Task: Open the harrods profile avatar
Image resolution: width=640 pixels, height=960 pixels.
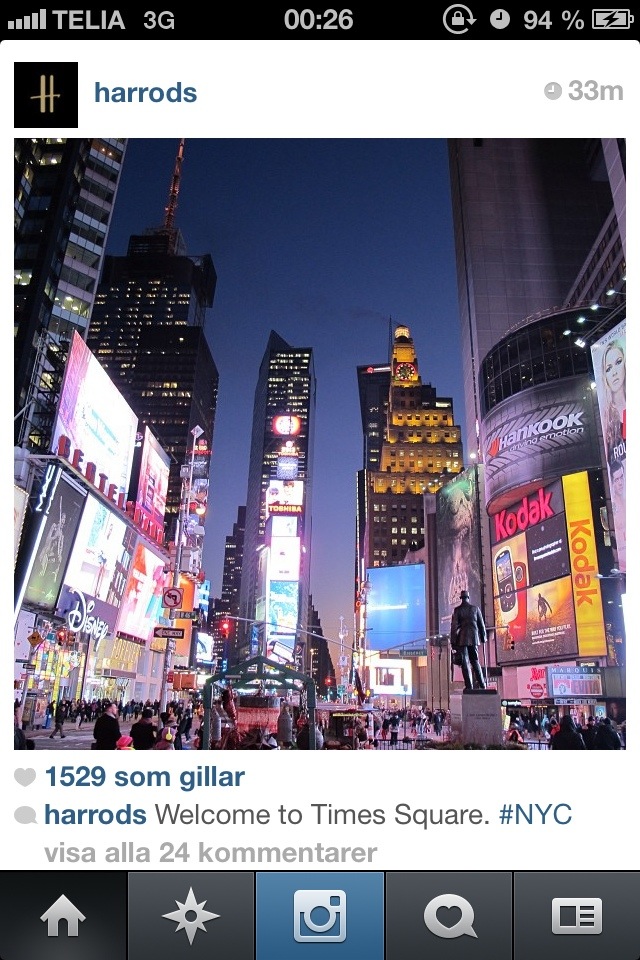Action: click(x=46, y=94)
